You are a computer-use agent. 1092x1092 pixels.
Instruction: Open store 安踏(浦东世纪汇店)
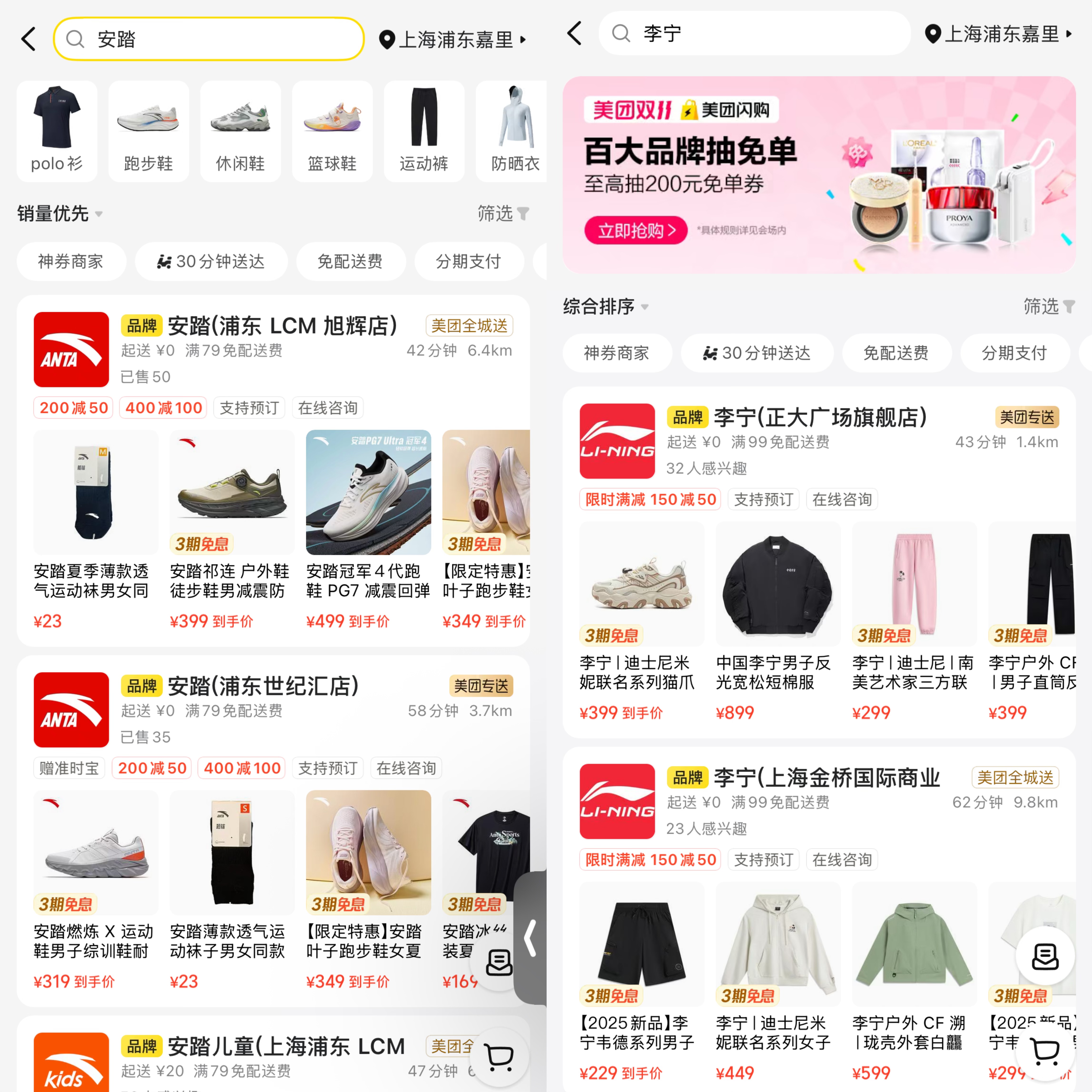click(263, 686)
